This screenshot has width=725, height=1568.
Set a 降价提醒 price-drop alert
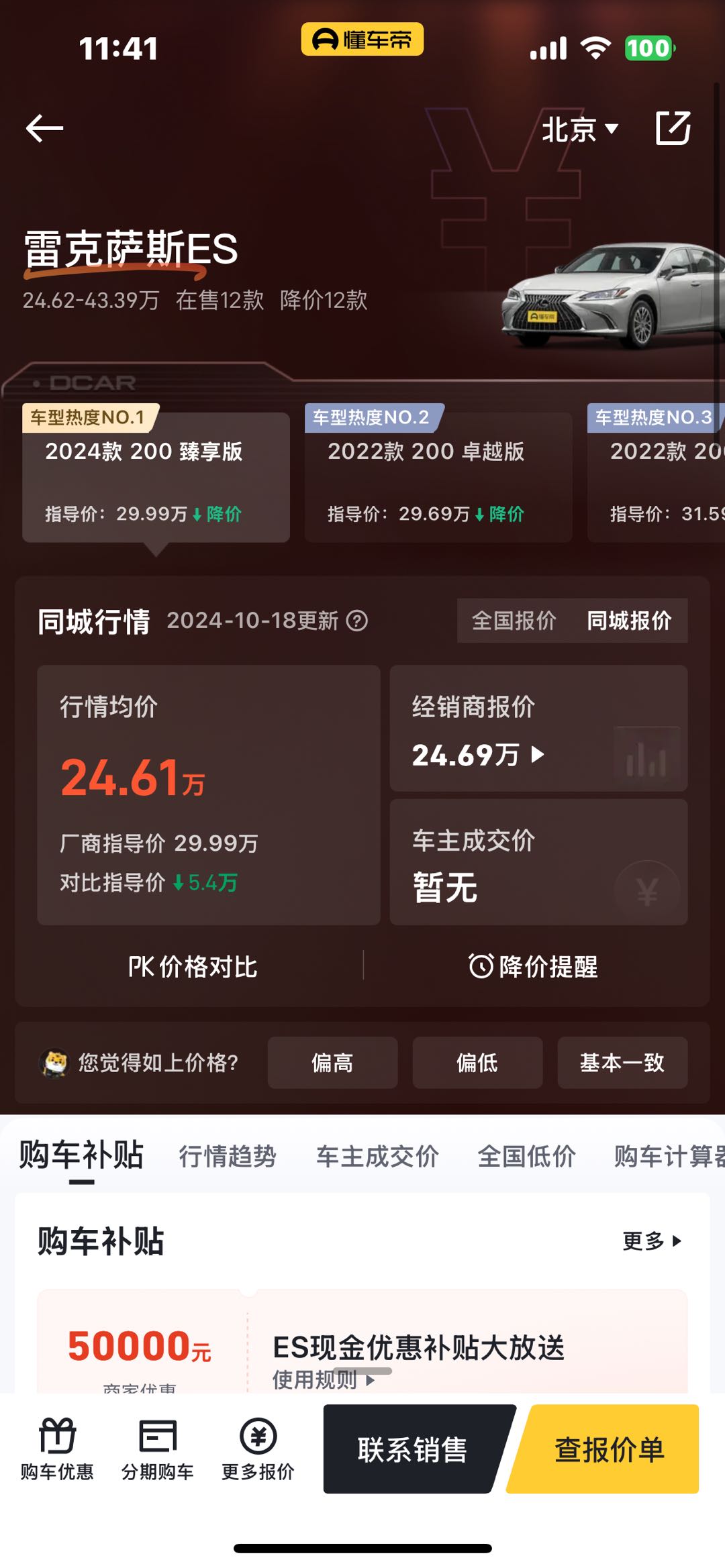(x=533, y=966)
